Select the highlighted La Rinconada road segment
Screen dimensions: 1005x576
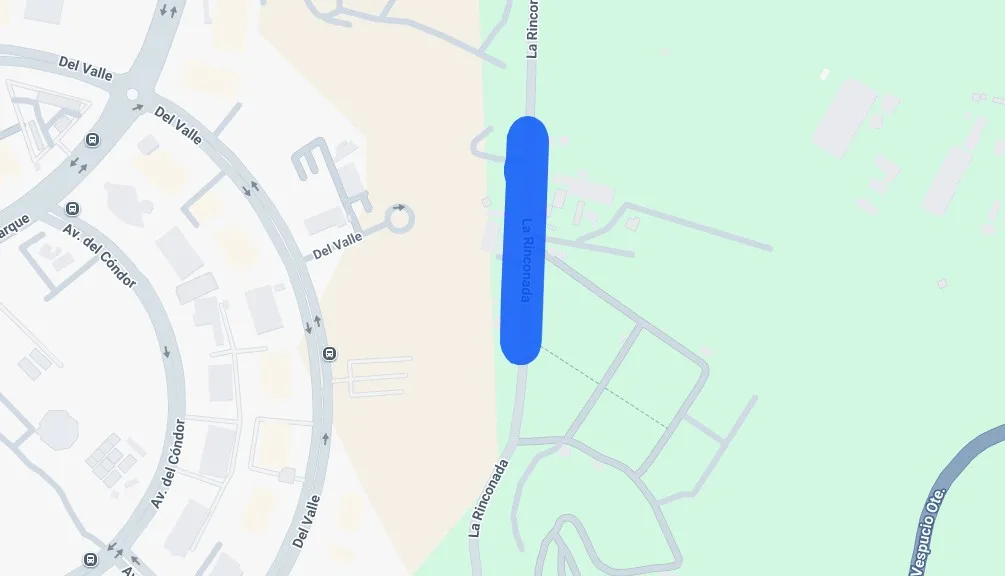[x=524, y=240]
